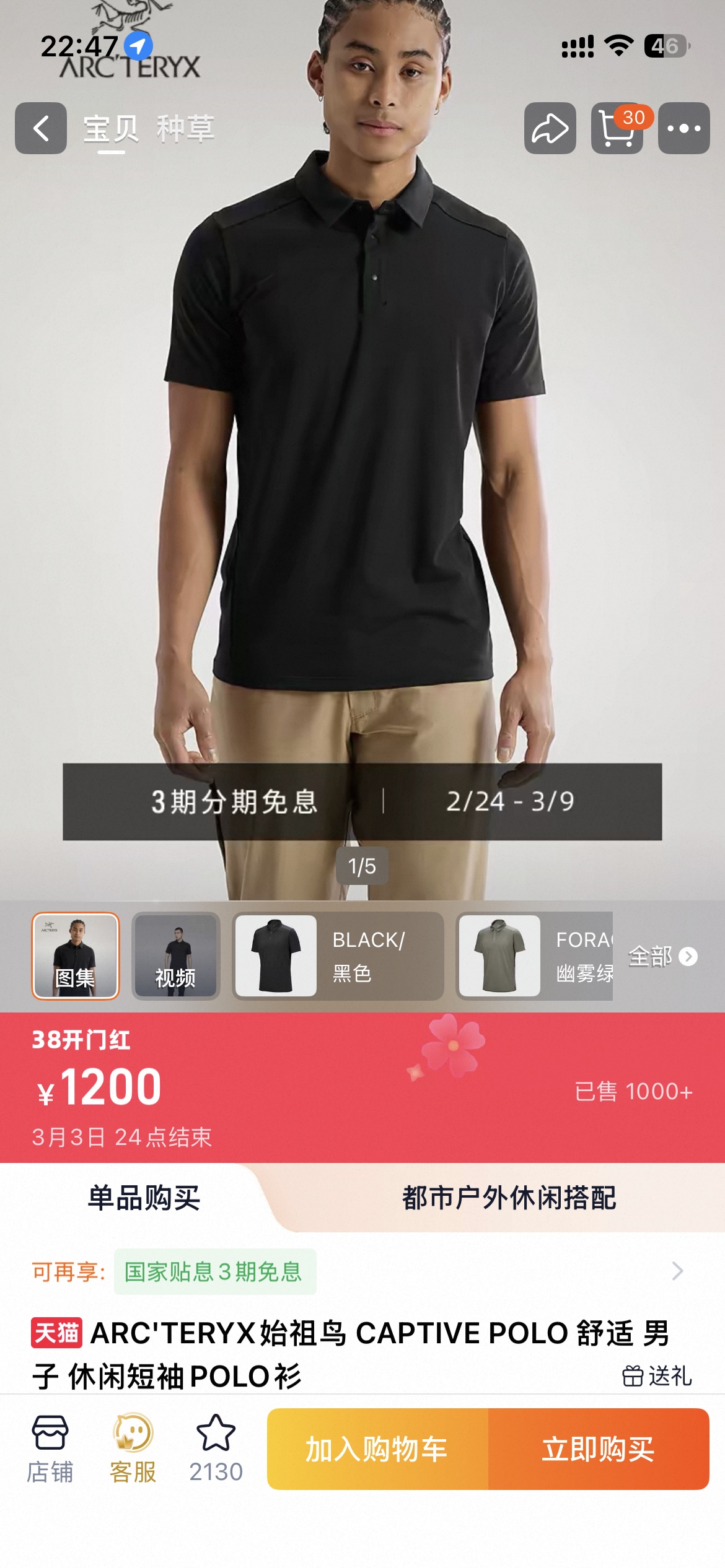Switch to the 种草 tab
This screenshot has height=1568, width=725.
185,129
